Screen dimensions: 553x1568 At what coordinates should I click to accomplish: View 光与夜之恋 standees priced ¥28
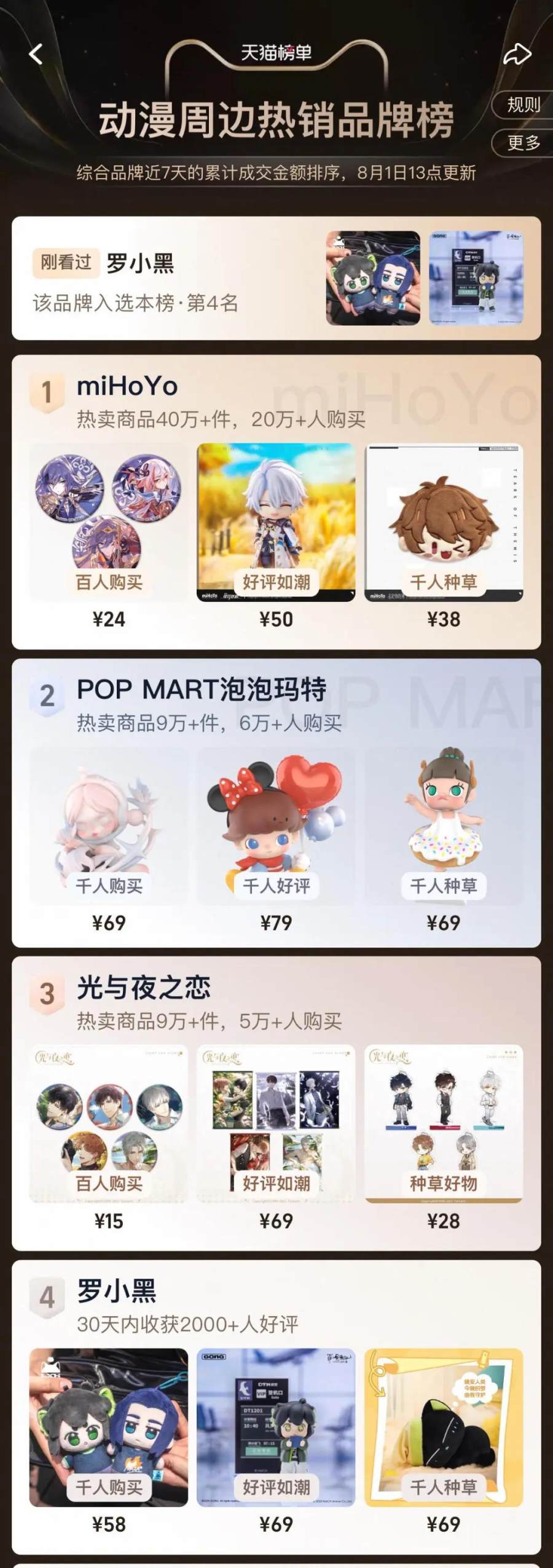[443, 1123]
